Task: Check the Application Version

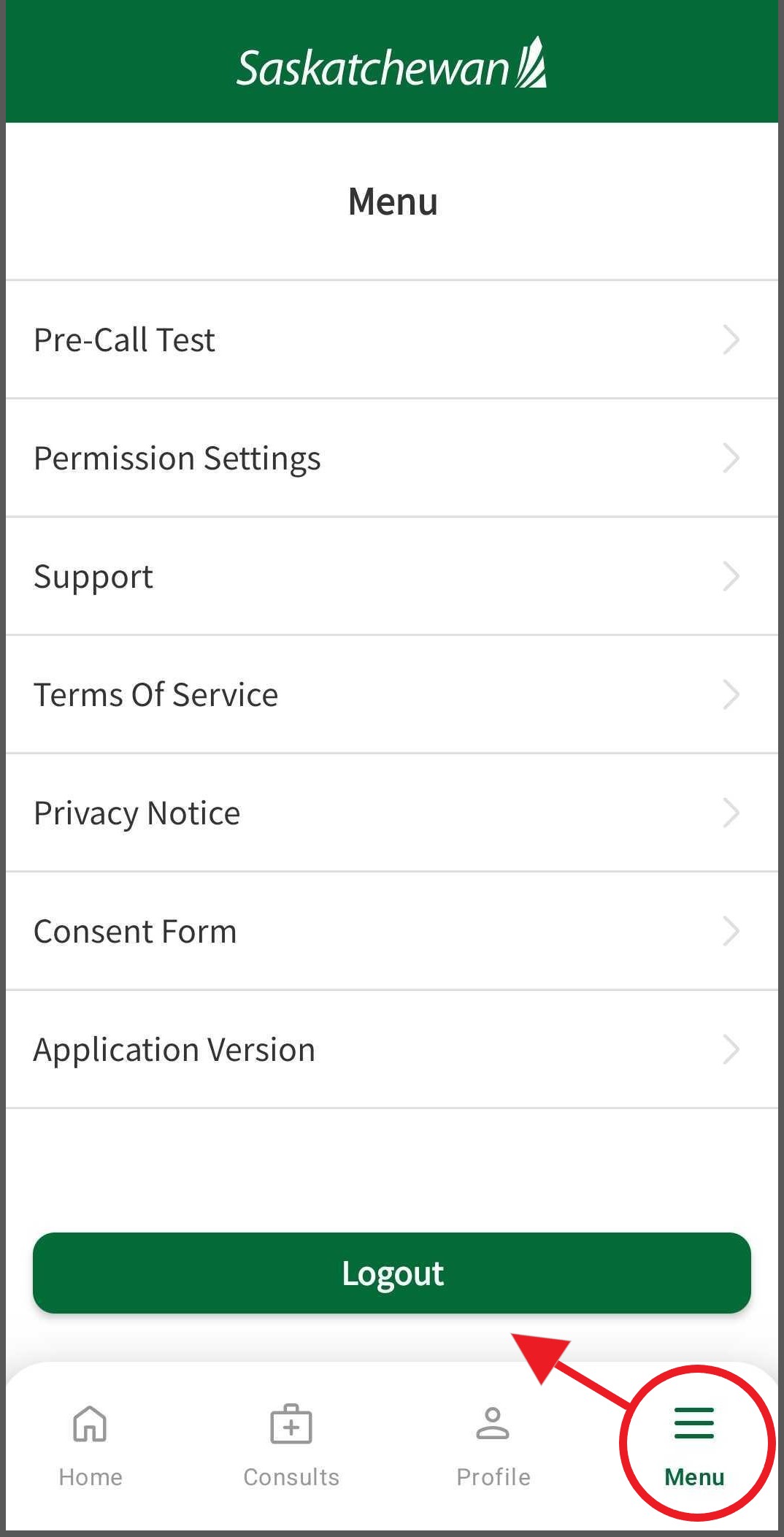Action: 391,1049
